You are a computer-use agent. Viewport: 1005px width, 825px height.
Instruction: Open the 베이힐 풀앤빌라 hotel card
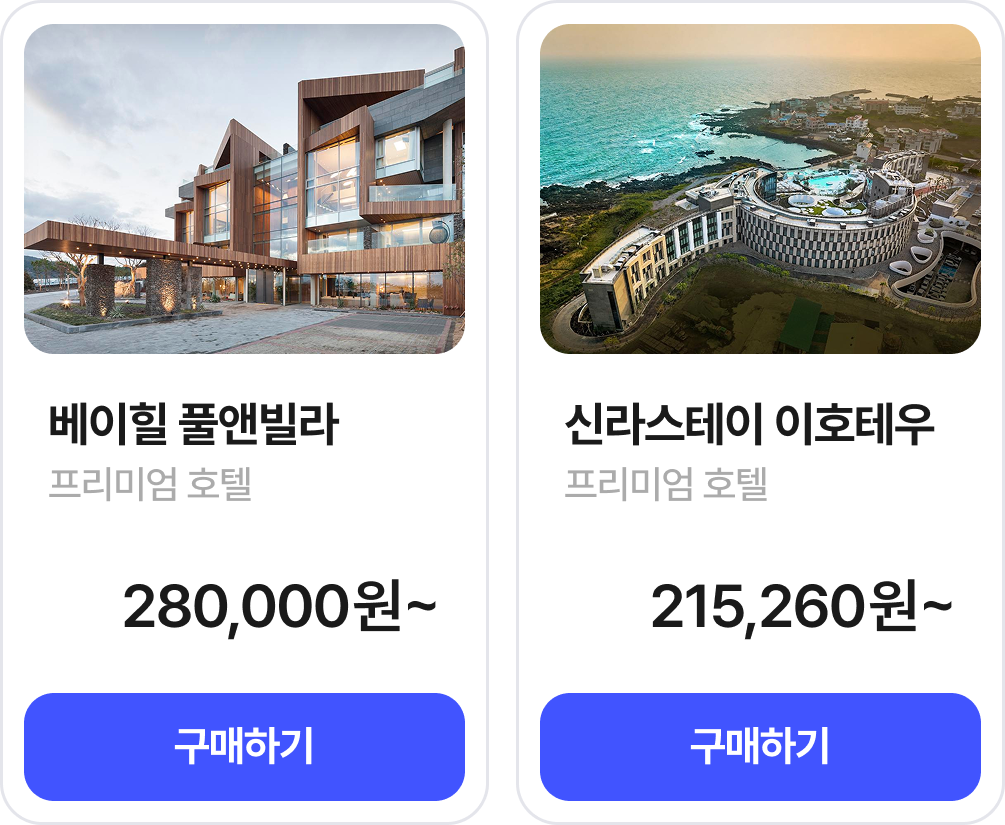(x=244, y=190)
